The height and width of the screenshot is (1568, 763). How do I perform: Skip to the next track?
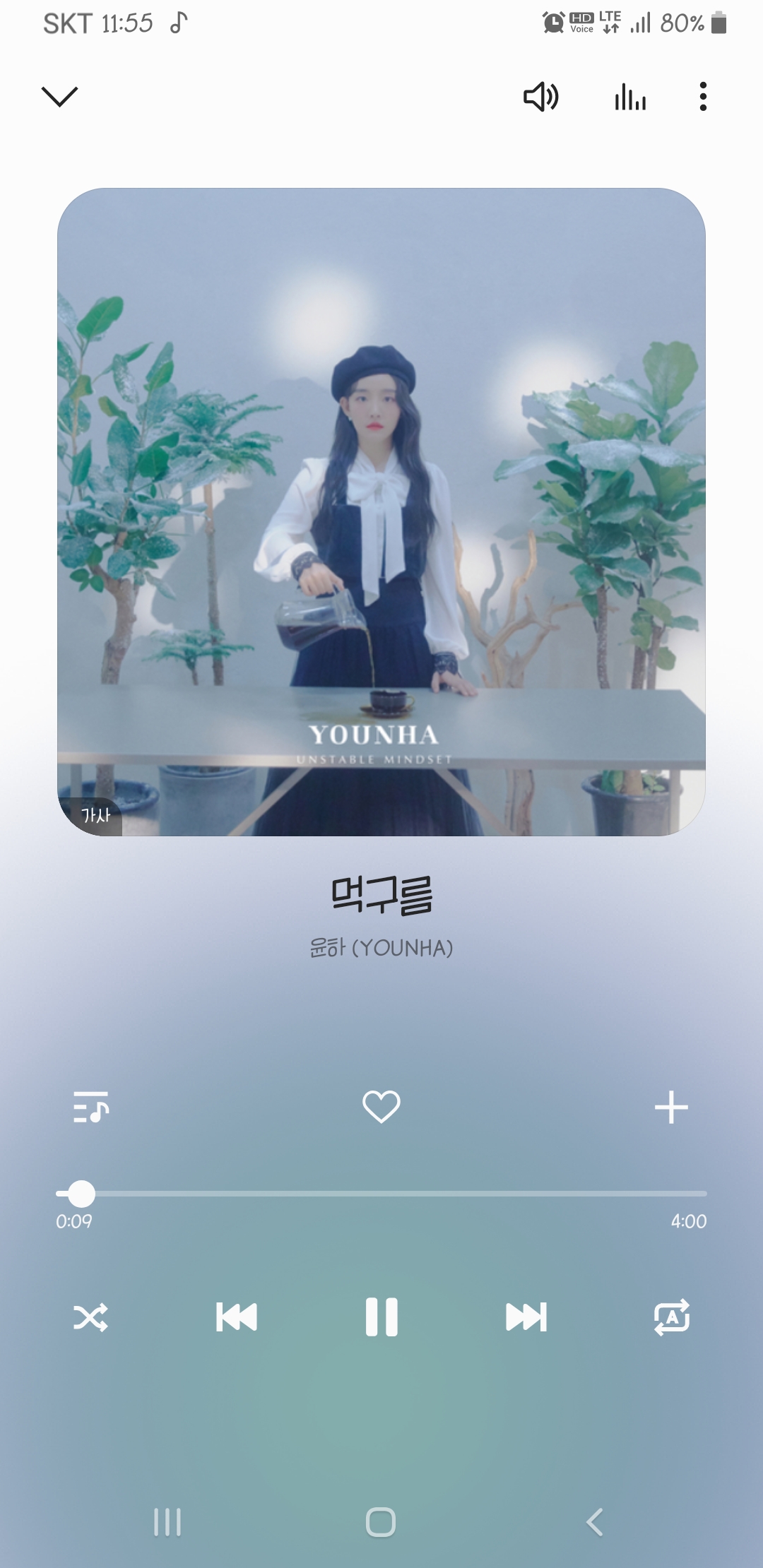point(526,1317)
